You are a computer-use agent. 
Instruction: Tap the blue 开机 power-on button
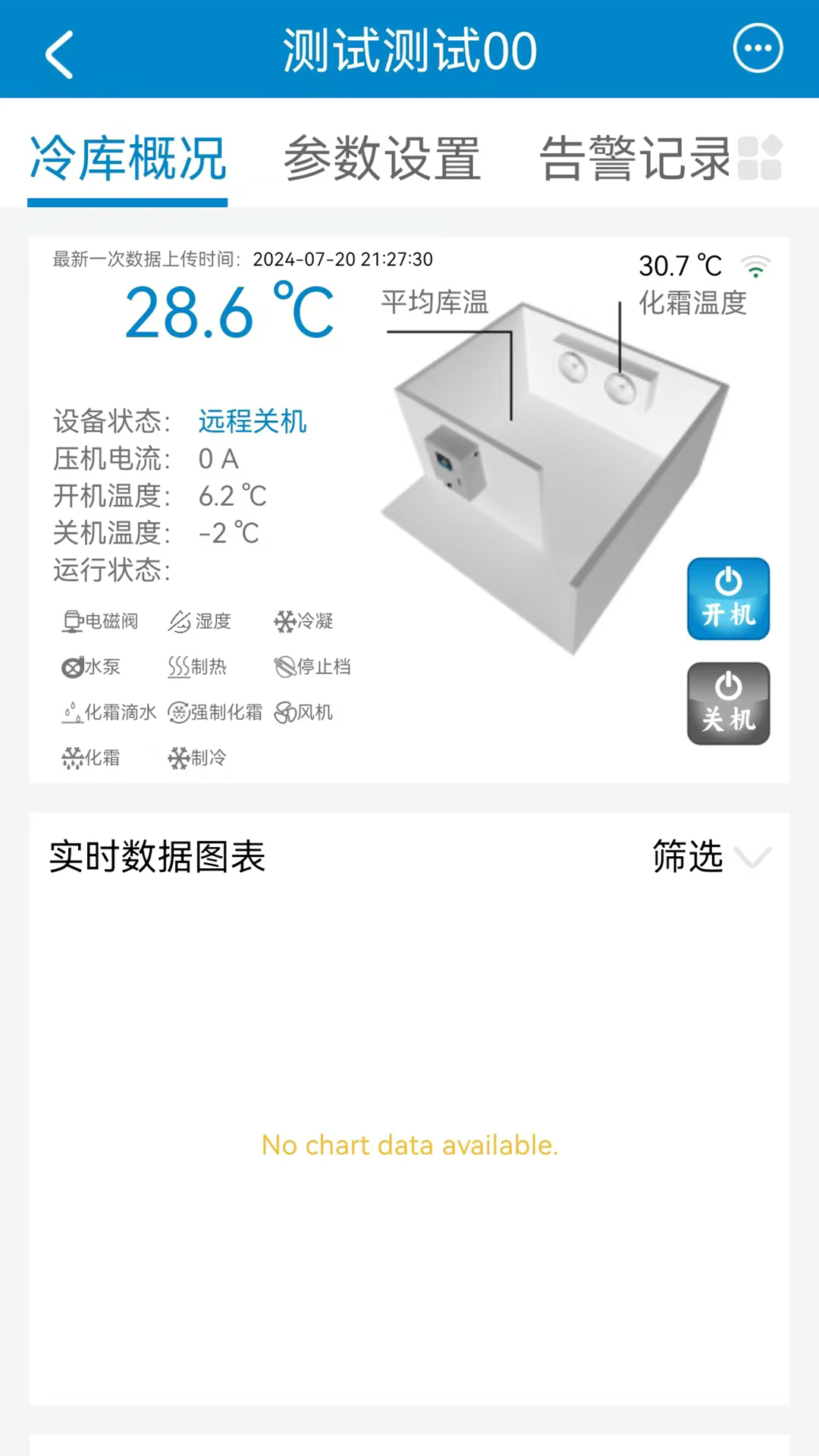tap(728, 599)
